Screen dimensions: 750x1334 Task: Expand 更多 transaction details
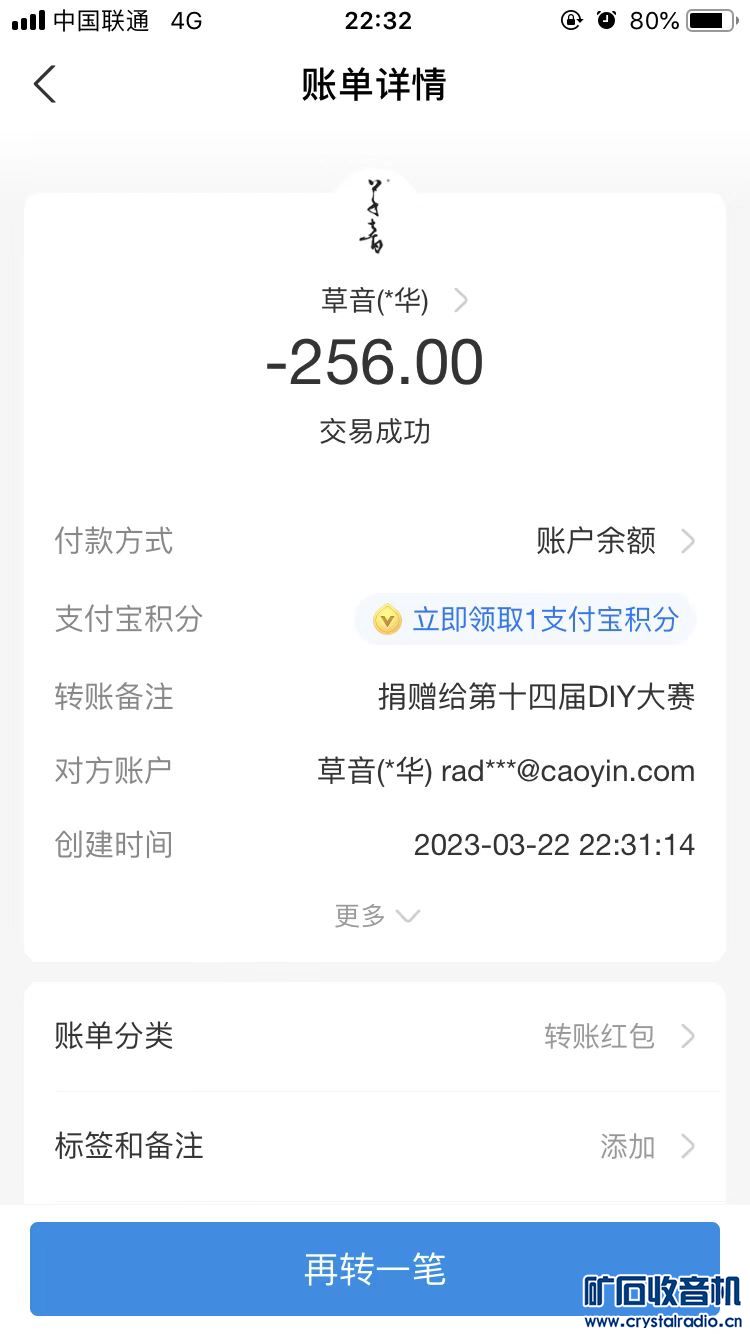click(x=376, y=915)
